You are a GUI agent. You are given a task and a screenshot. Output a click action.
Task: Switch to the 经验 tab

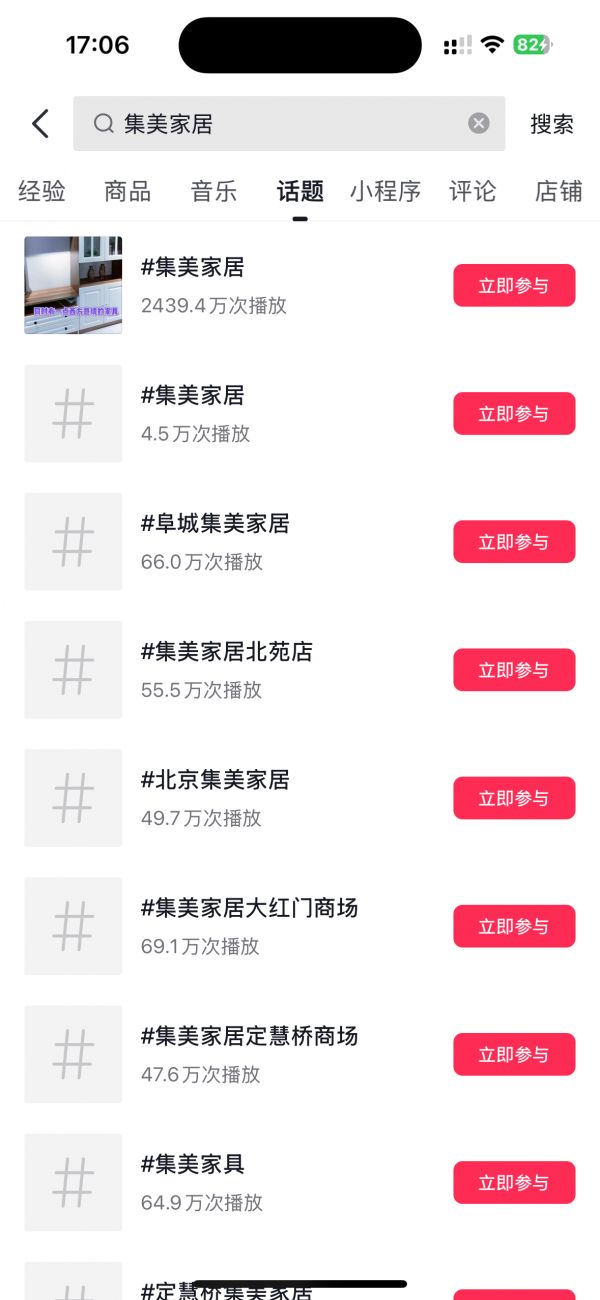[x=42, y=191]
